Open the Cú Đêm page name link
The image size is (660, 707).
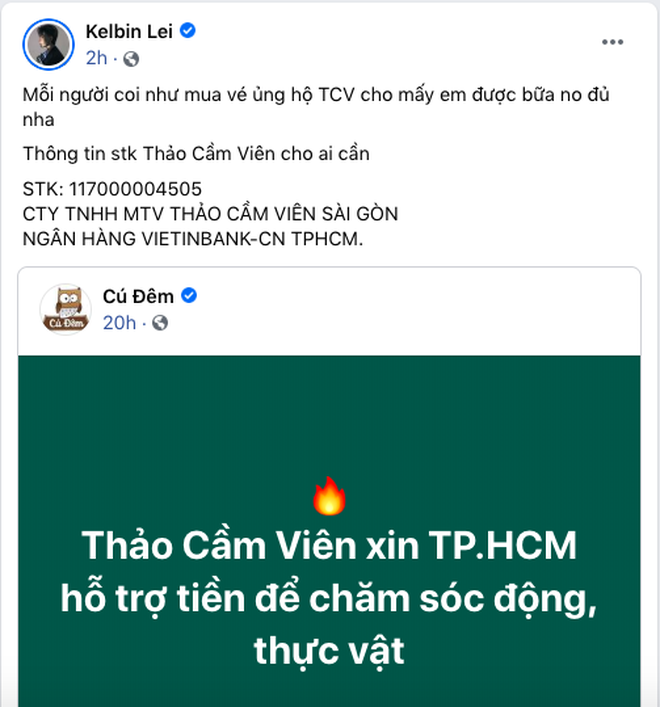click(x=138, y=296)
